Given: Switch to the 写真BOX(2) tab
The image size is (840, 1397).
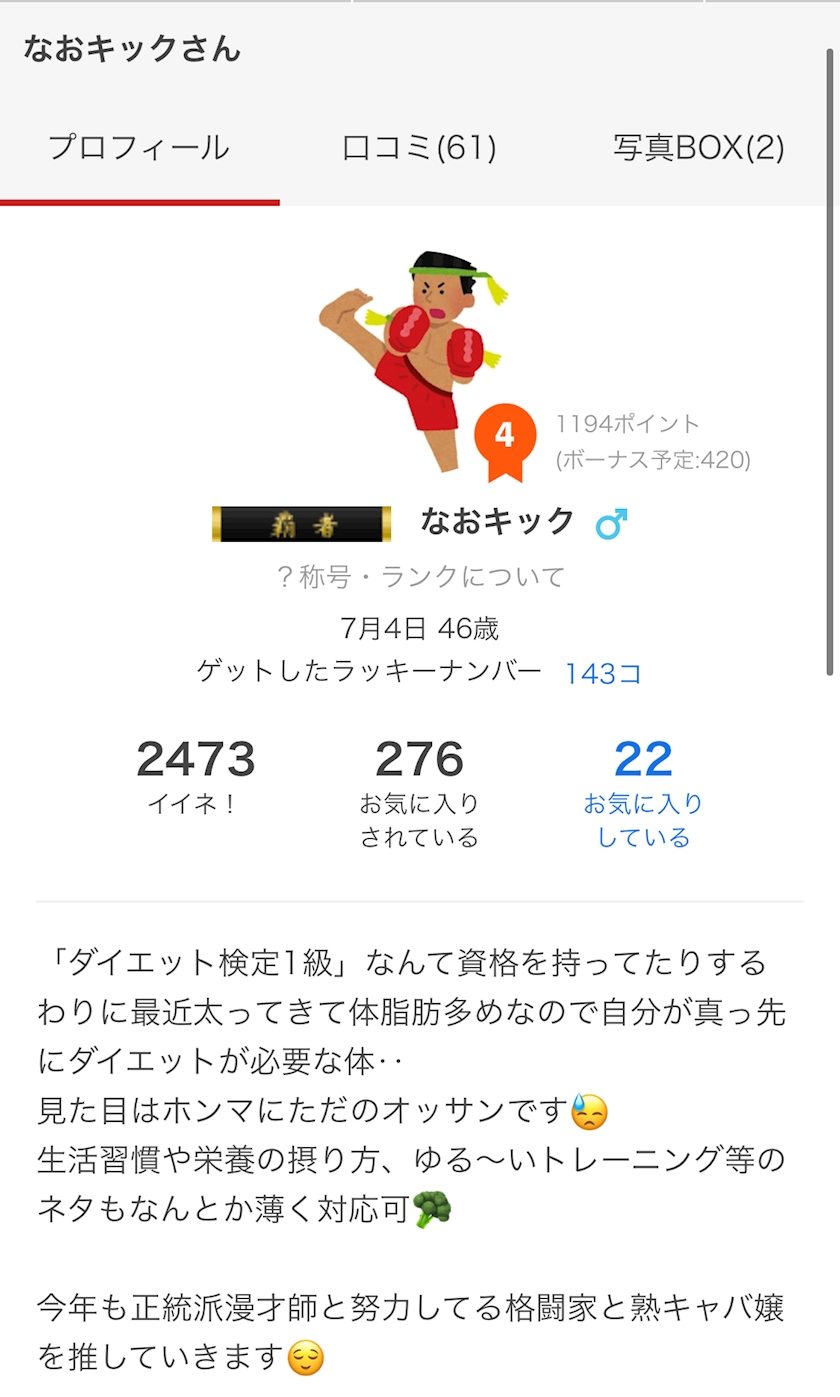Looking at the screenshot, I should point(699,149).
